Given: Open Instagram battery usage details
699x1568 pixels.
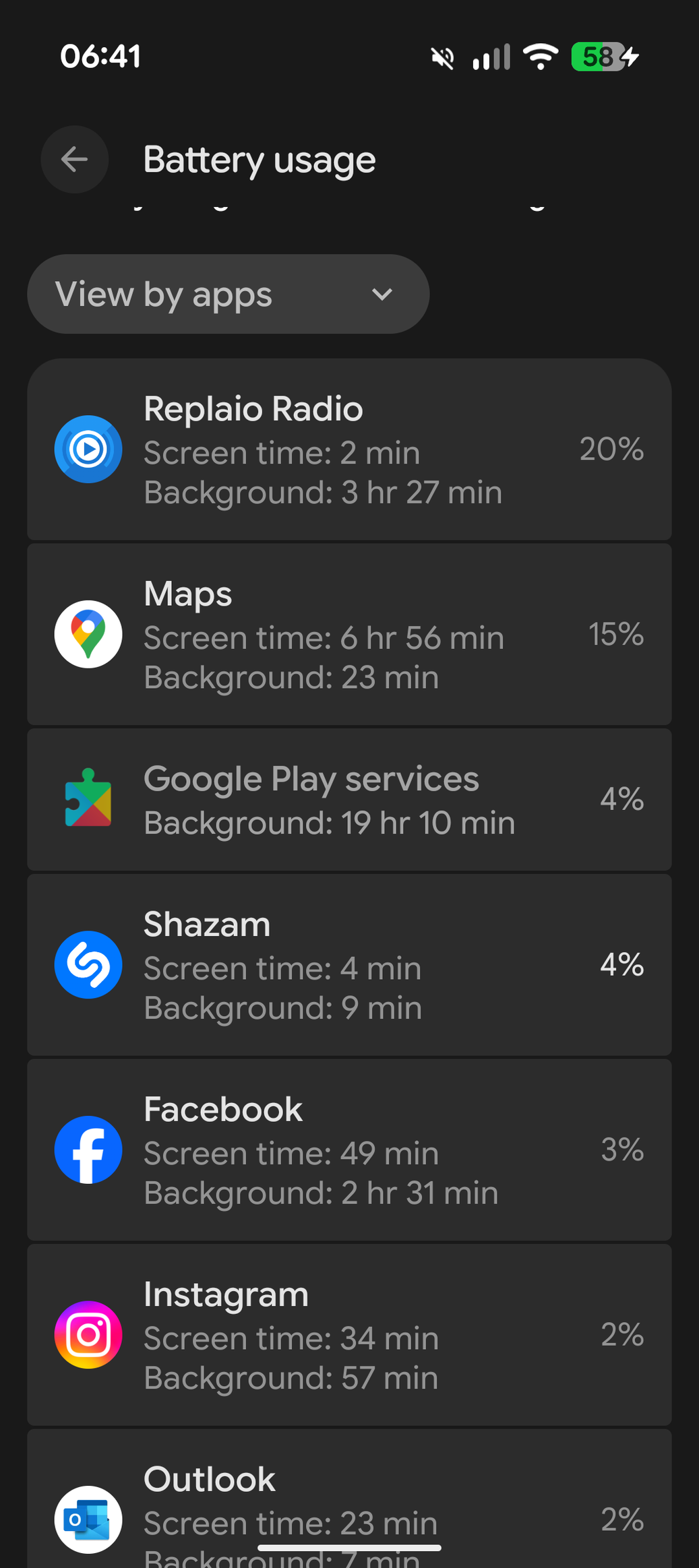Looking at the screenshot, I should (349, 1335).
